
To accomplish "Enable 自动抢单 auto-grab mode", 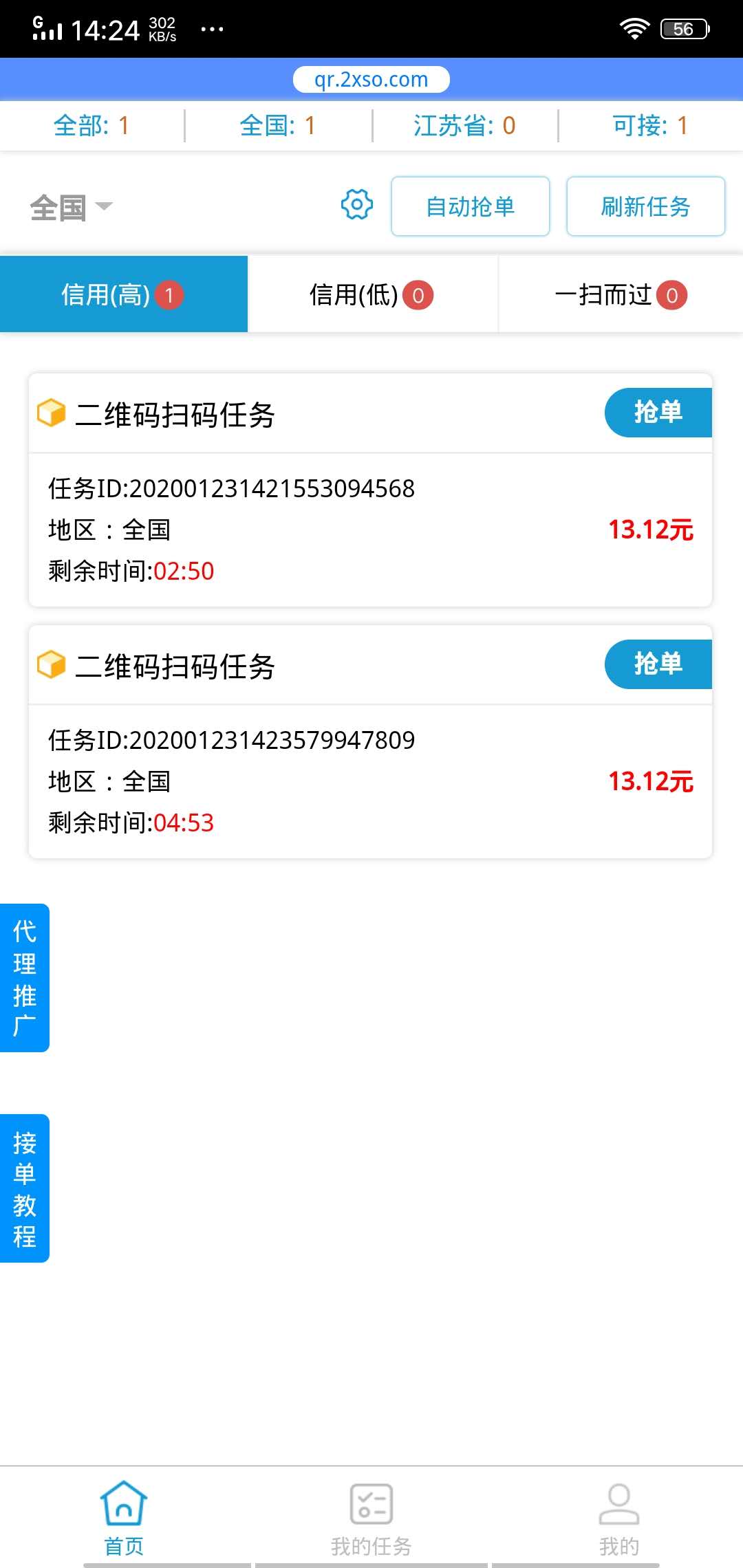I will click(x=471, y=206).
